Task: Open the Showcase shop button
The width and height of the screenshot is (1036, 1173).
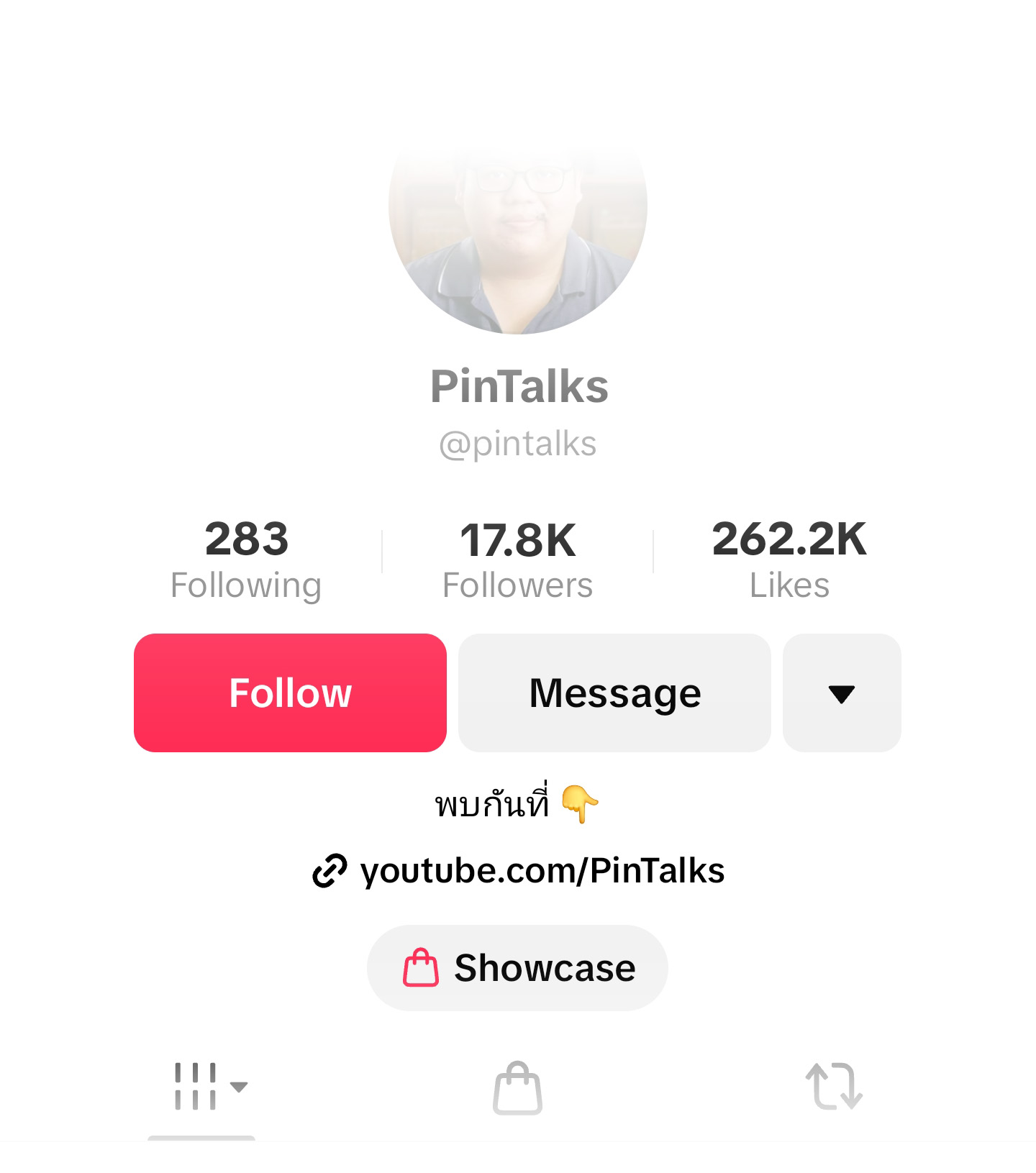Action: pos(517,967)
